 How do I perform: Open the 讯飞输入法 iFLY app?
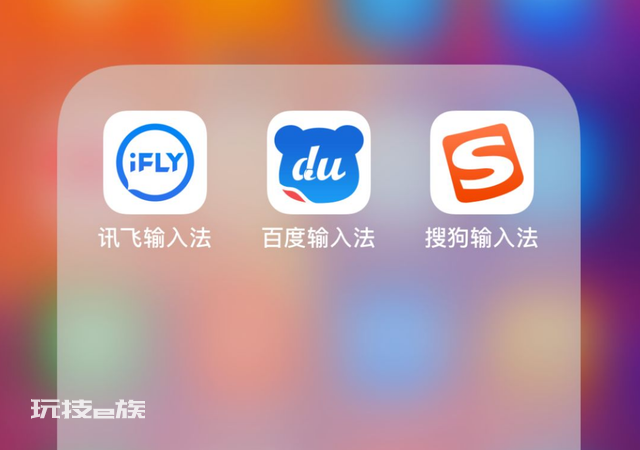coord(155,162)
